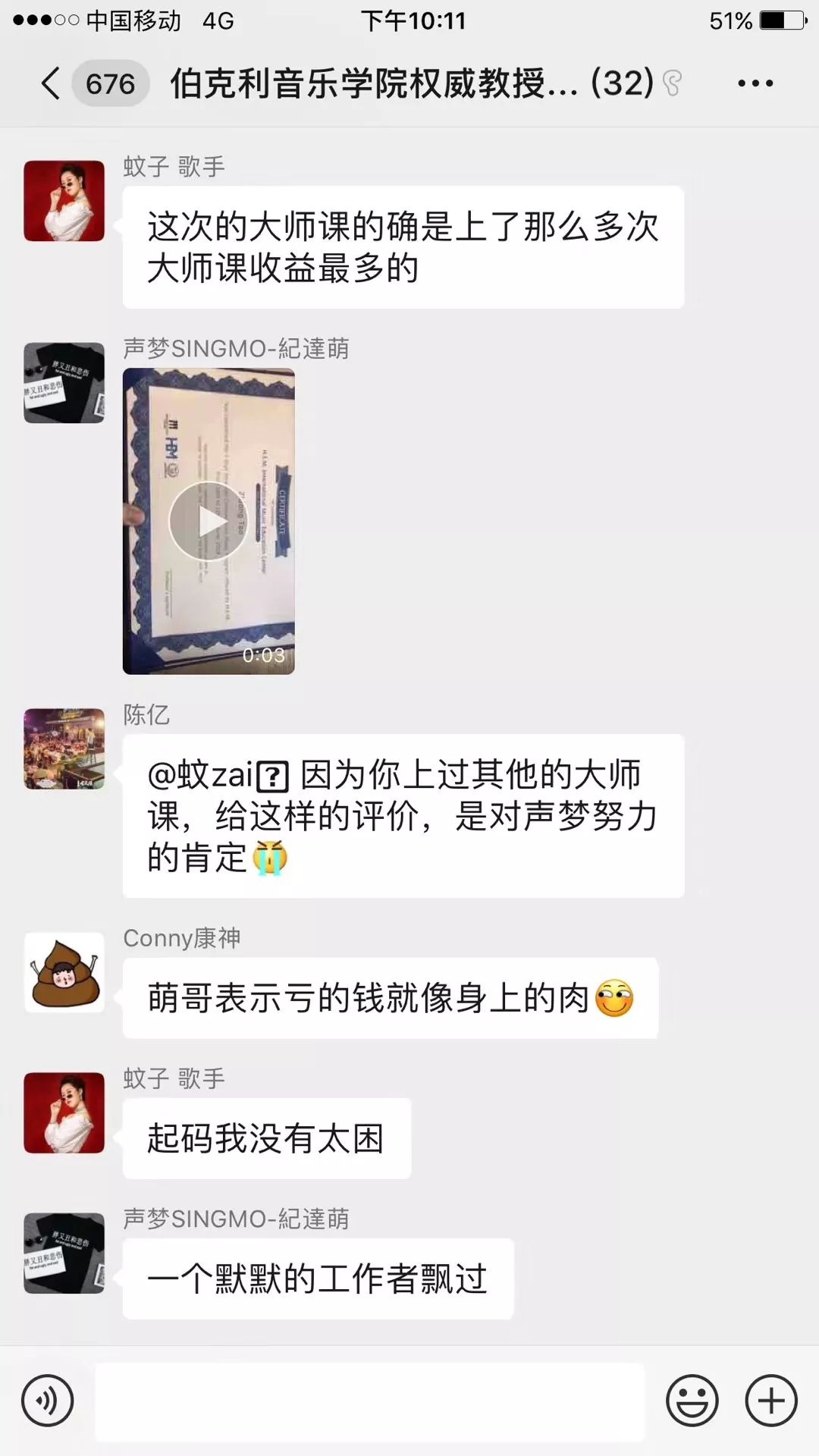Open the plus attachments menu
This screenshot has width=819, height=1456.
click(x=771, y=1401)
